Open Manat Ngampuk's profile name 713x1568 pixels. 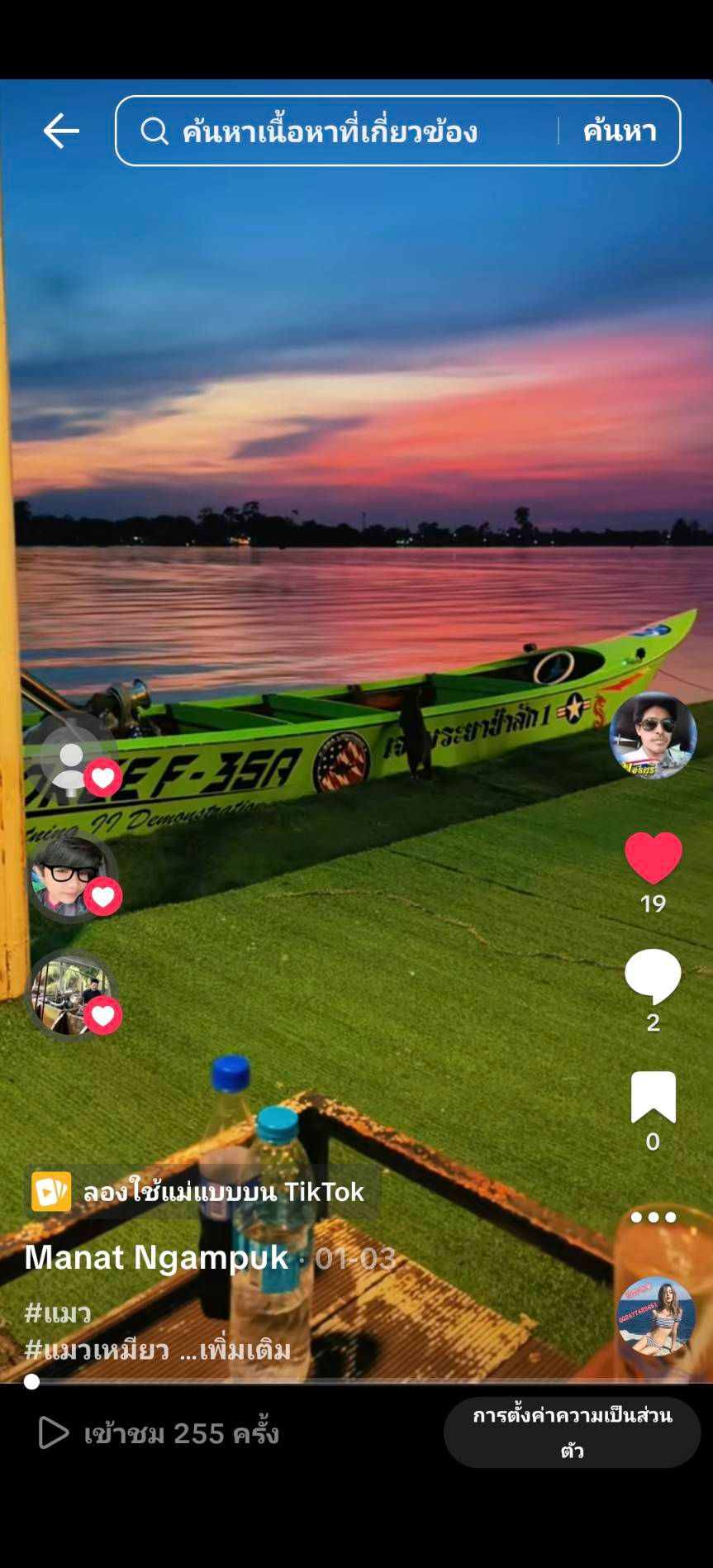tap(156, 1257)
